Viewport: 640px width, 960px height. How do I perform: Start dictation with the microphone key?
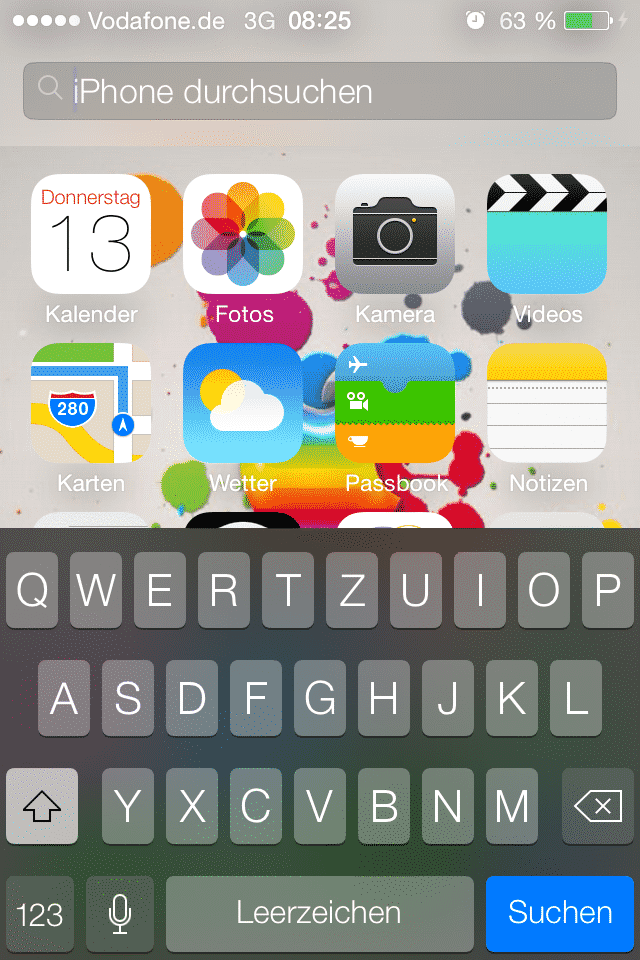tap(120, 913)
